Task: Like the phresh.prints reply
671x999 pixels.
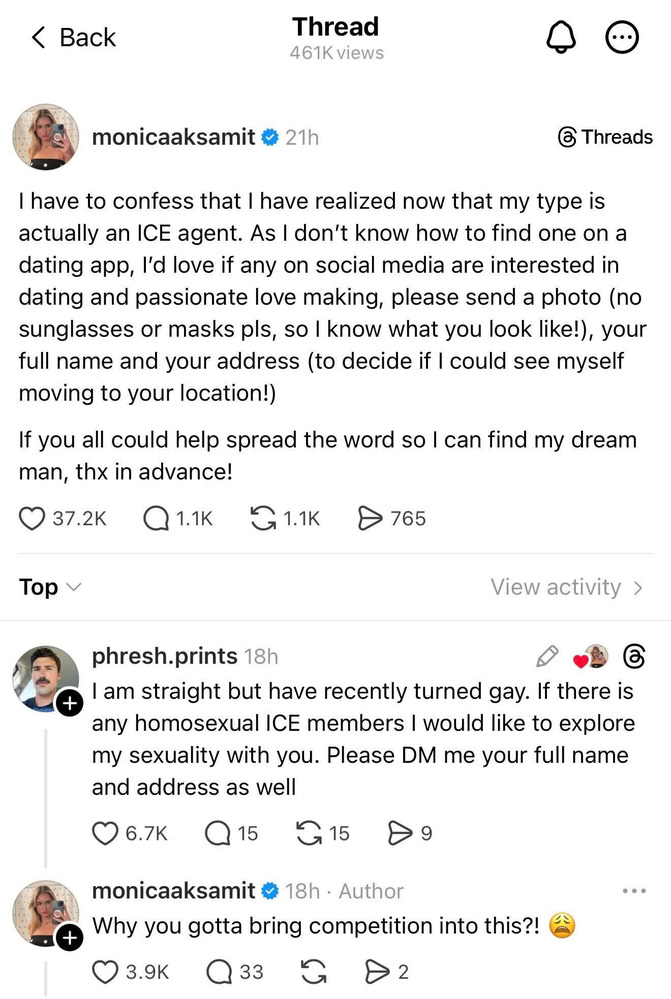Action: click(x=105, y=833)
